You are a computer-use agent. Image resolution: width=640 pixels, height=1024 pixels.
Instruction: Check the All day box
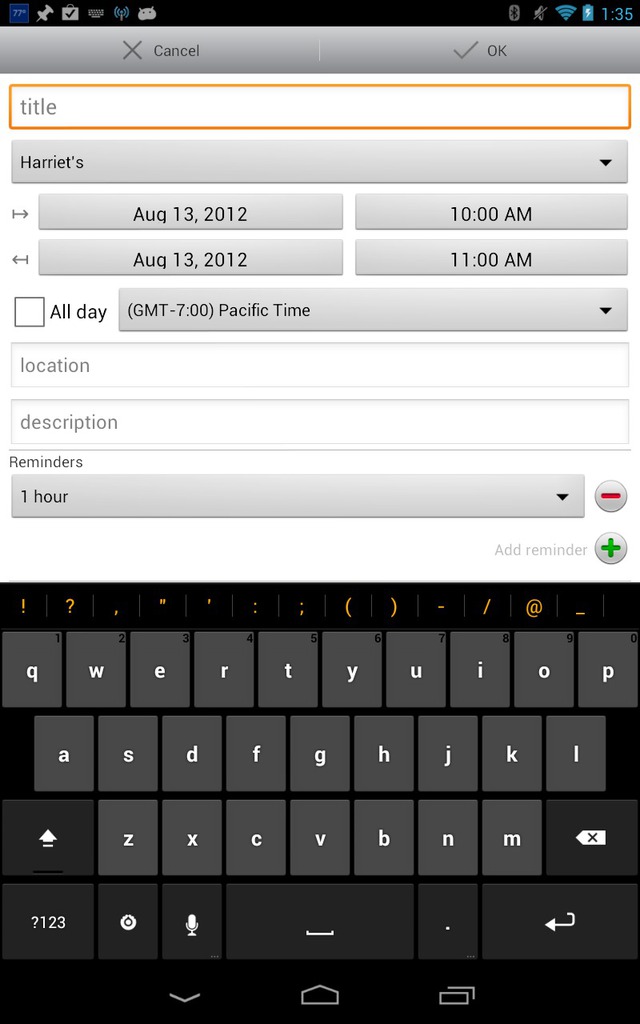tap(29, 312)
